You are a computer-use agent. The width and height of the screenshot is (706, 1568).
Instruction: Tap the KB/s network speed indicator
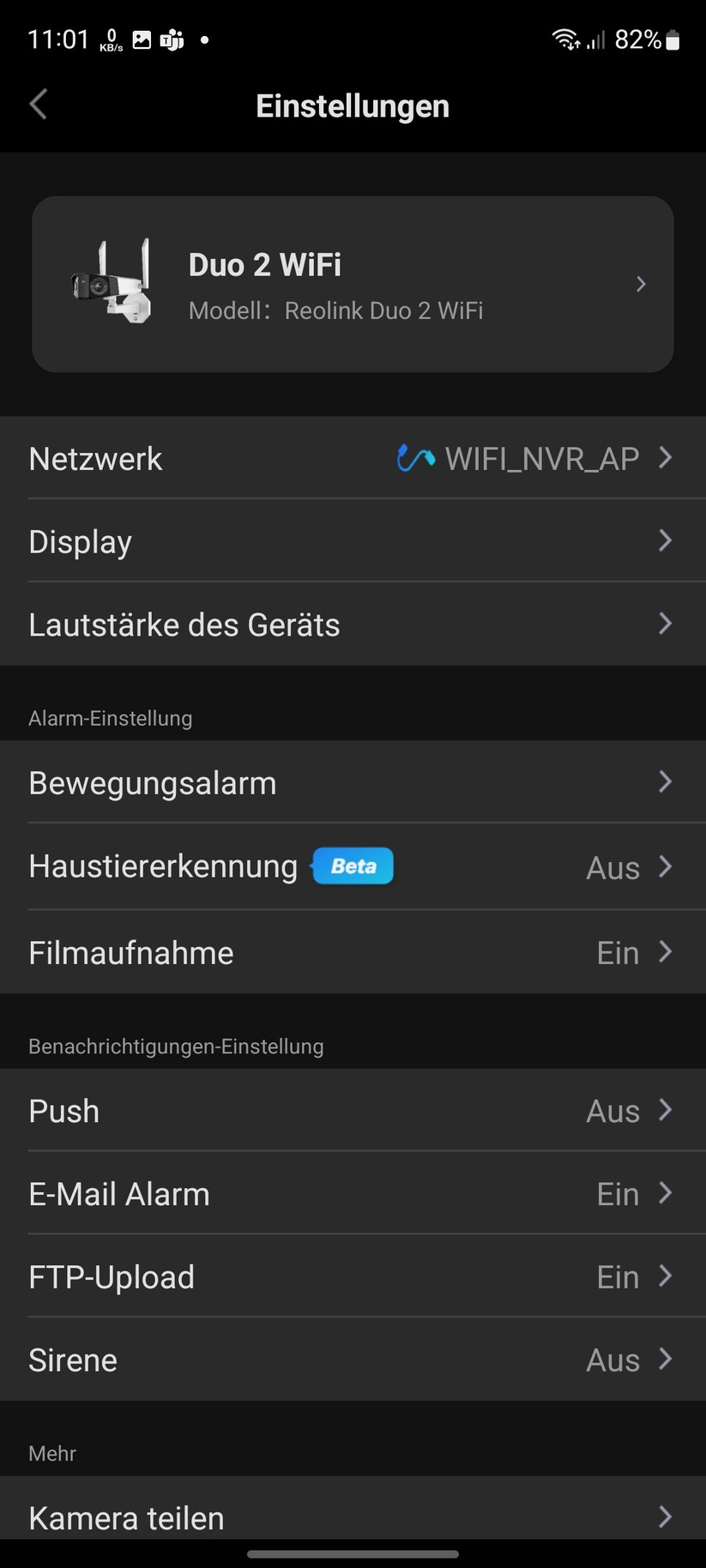[110, 39]
